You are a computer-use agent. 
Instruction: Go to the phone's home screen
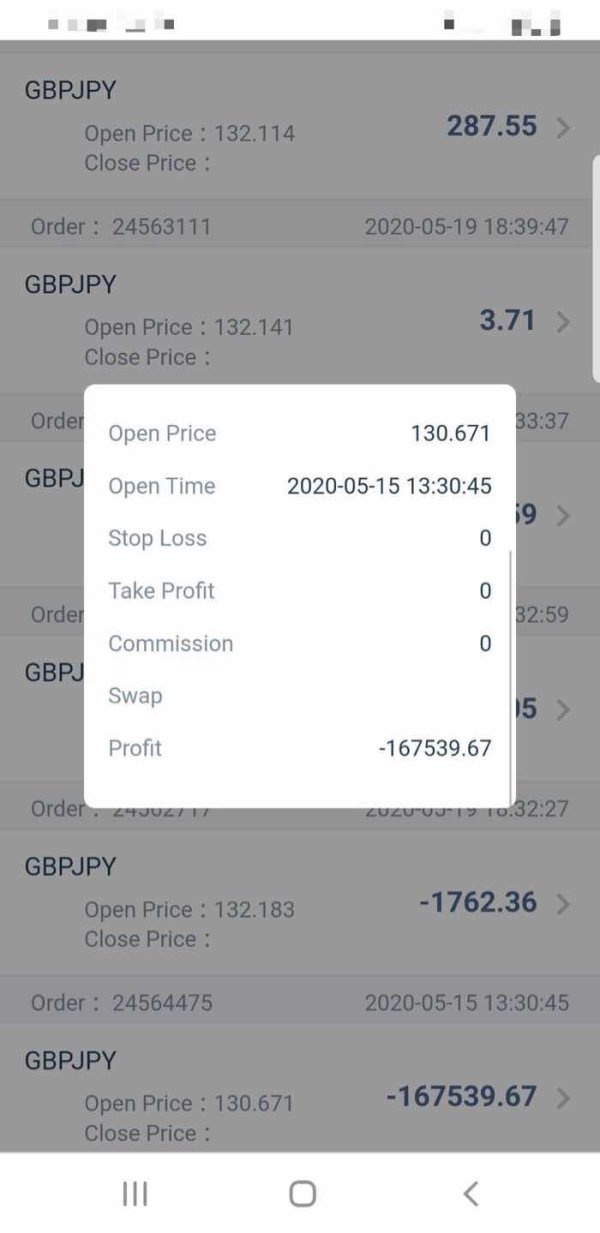tap(302, 1193)
